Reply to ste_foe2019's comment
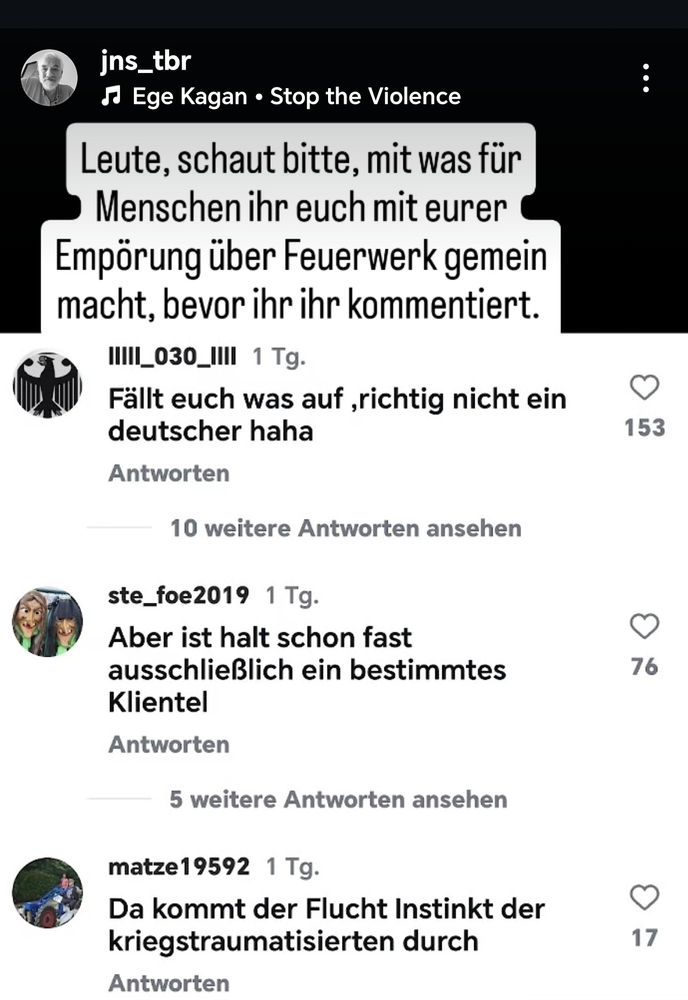The width and height of the screenshot is (688, 1000). coord(168,744)
